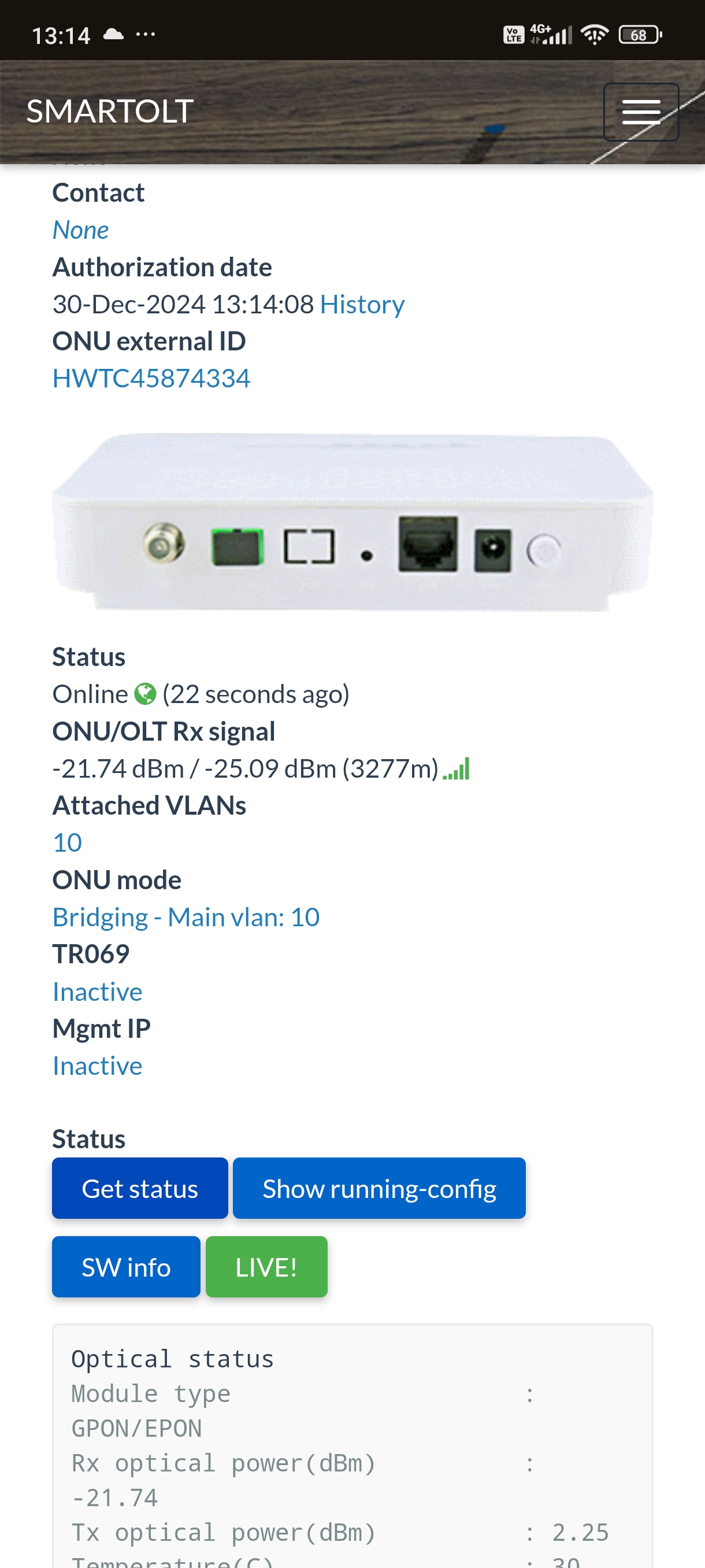
Task: Open attached VLAN 10 link
Action: 68,843
